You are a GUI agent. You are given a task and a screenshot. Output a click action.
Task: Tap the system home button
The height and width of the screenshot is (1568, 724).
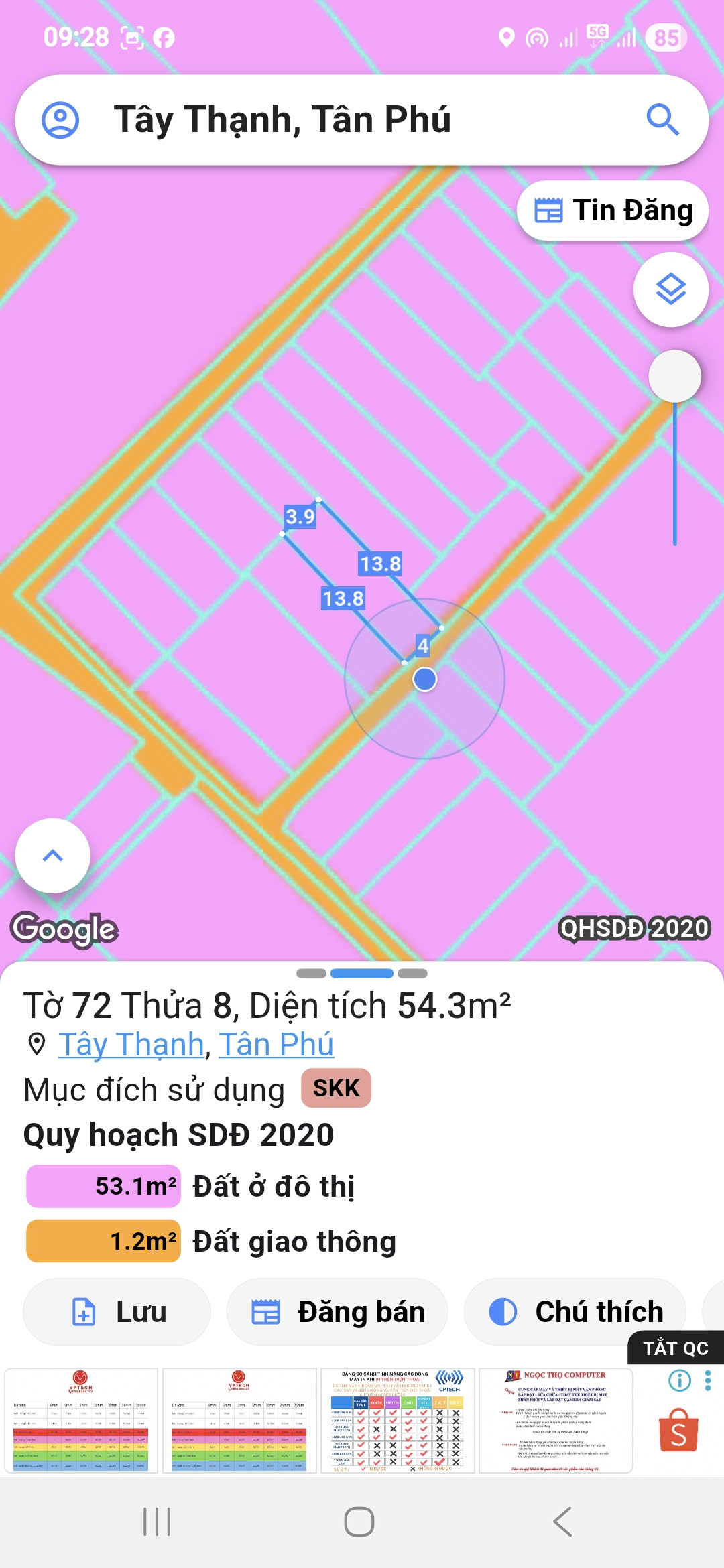point(359,1522)
